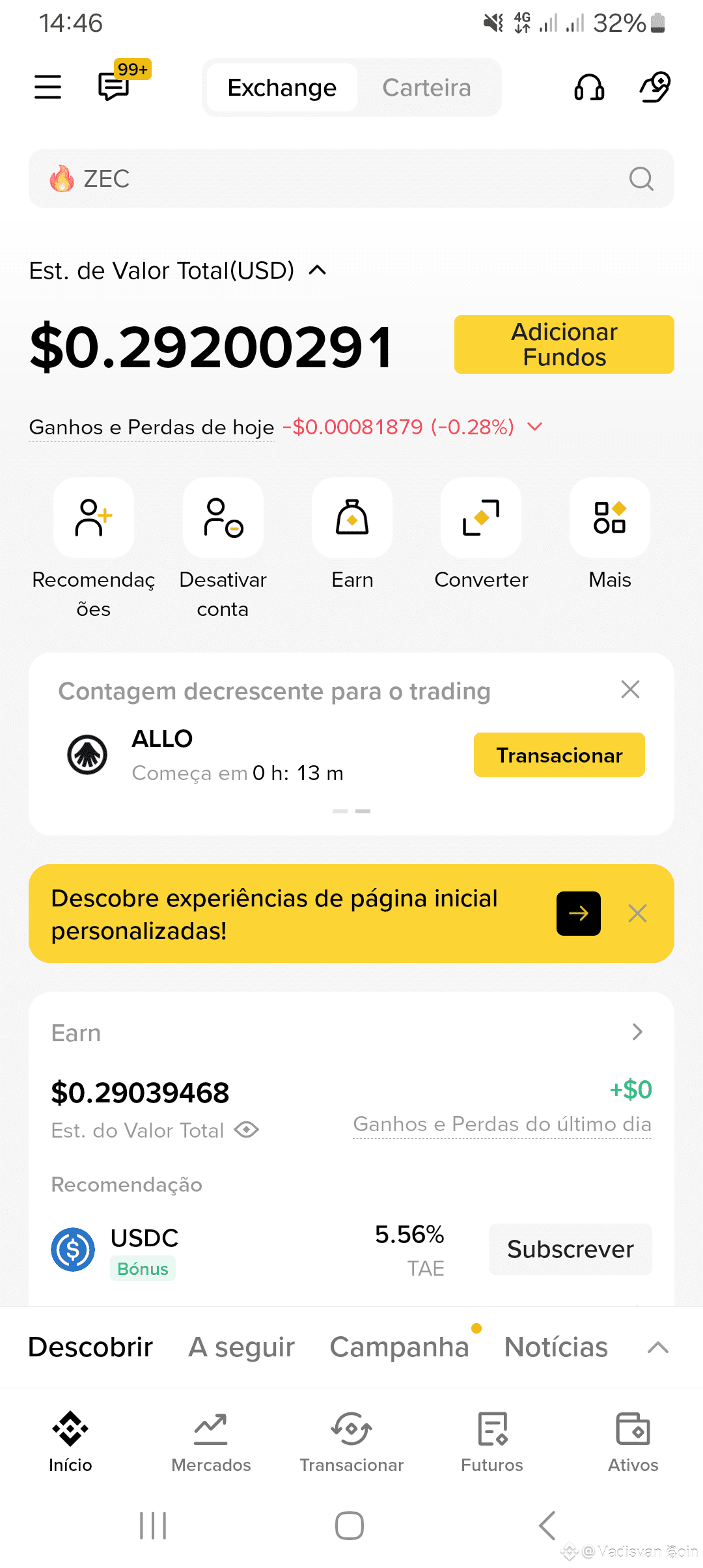Image resolution: width=703 pixels, height=1568 pixels.
Task: Tap the system back button
Action: click(x=547, y=1525)
